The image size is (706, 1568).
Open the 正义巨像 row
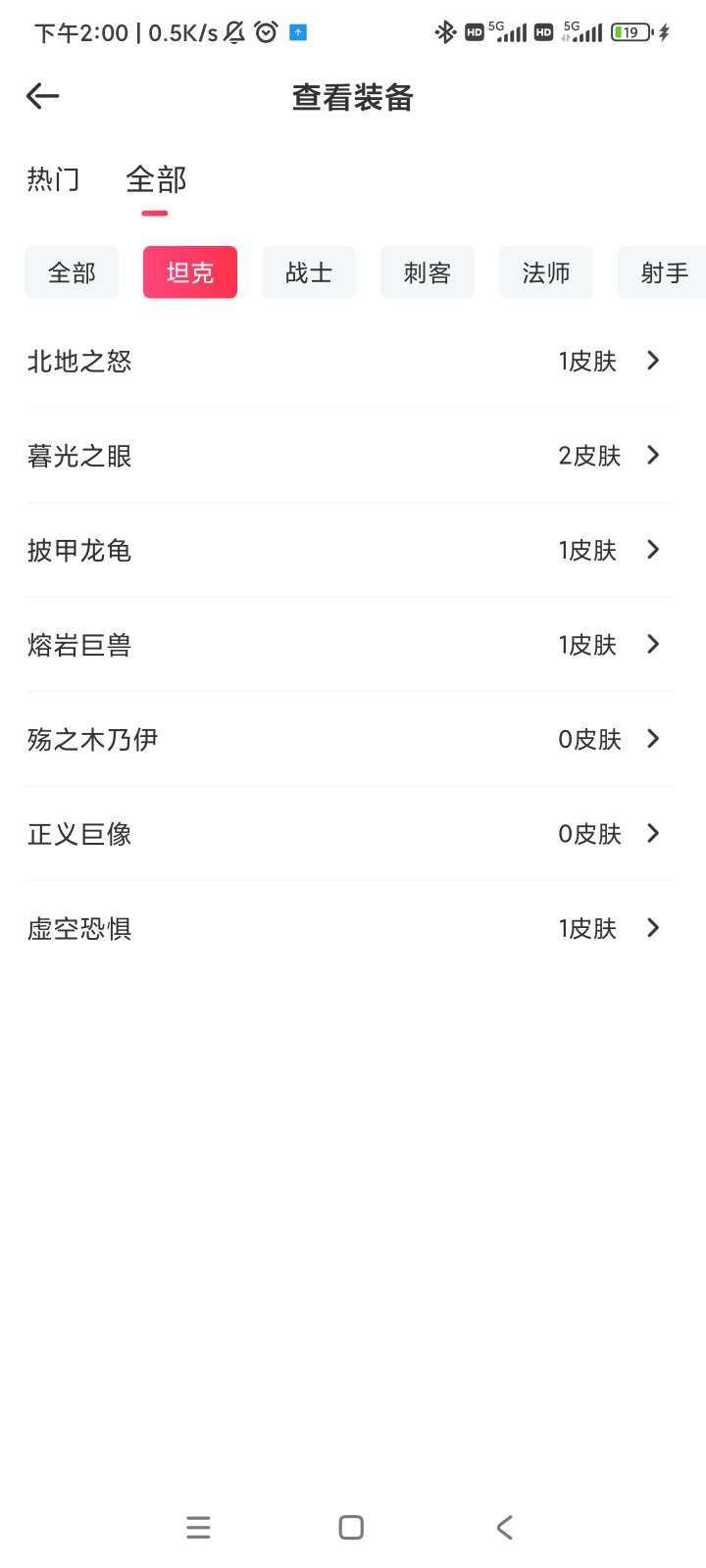click(x=349, y=834)
